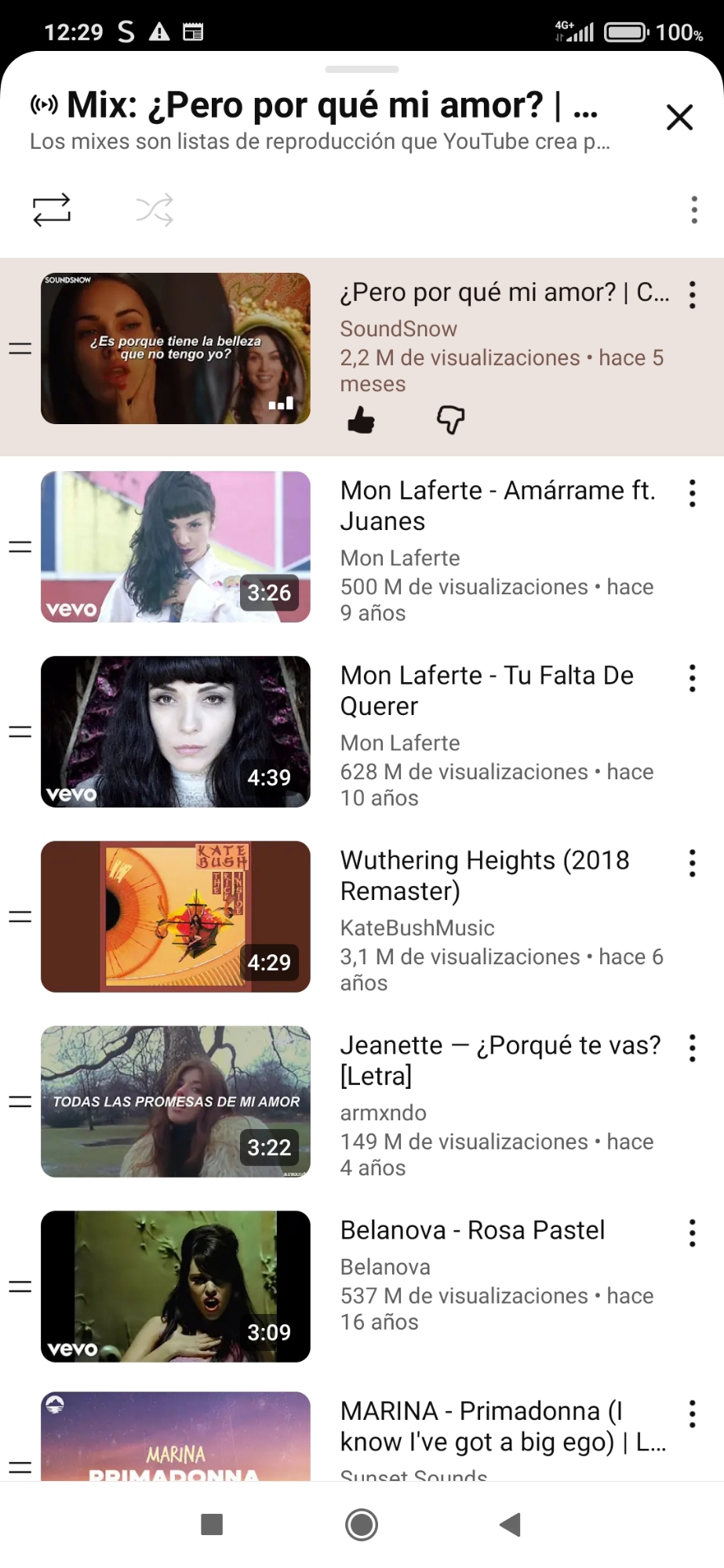724x1568 pixels.
Task: Play Belanova - Rosa Pastel
Action: point(176,1287)
